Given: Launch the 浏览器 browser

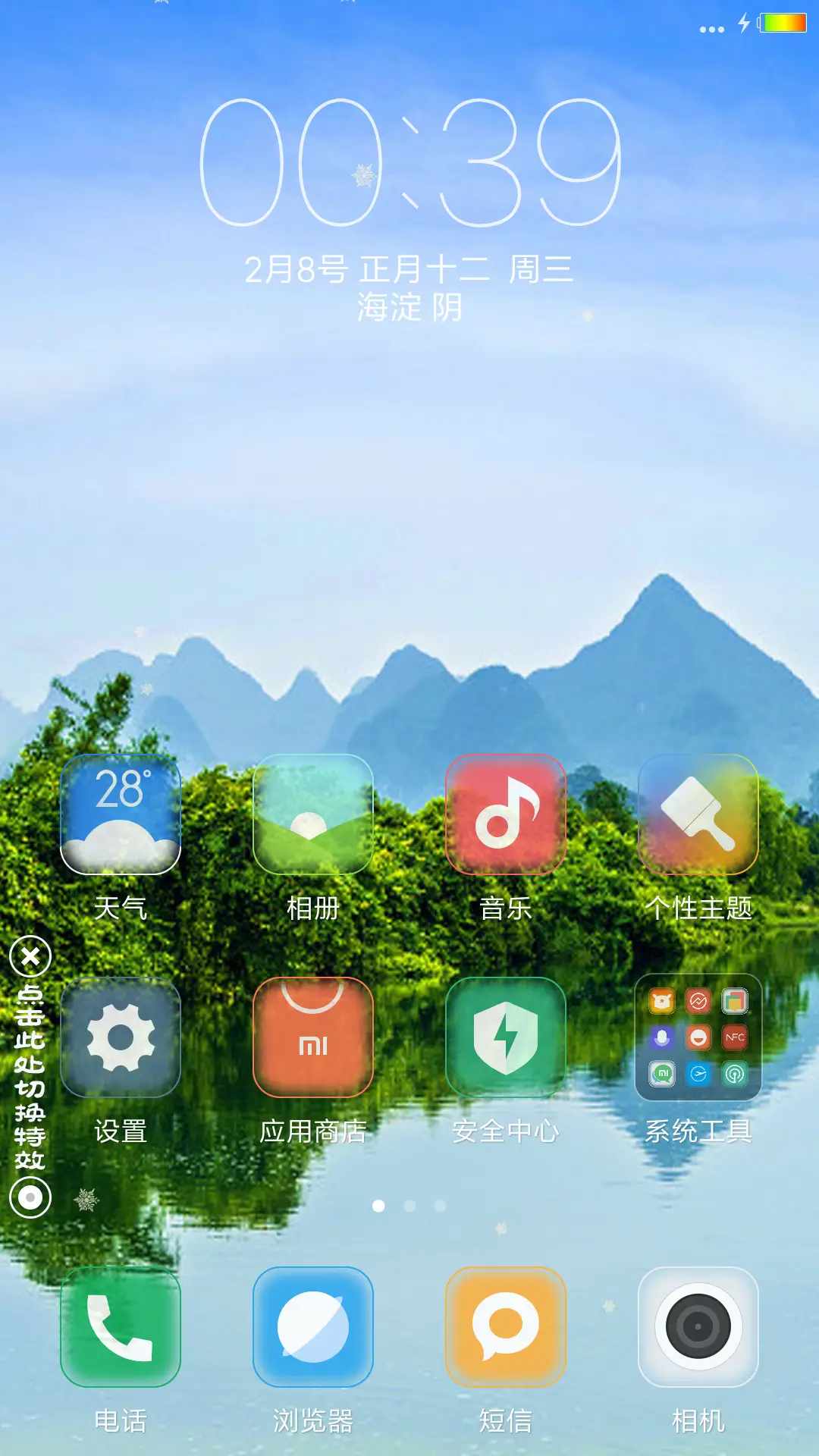Looking at the screenshot, I should click(312, 1327).
